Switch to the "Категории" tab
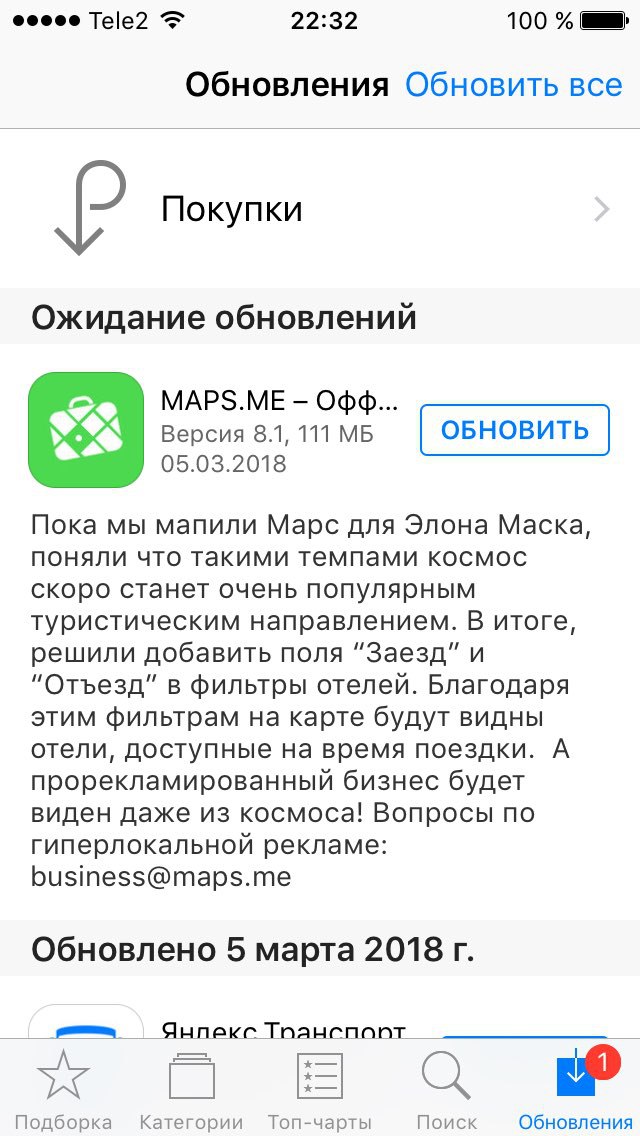The image size is (640, 1136). pos(191,1089)
